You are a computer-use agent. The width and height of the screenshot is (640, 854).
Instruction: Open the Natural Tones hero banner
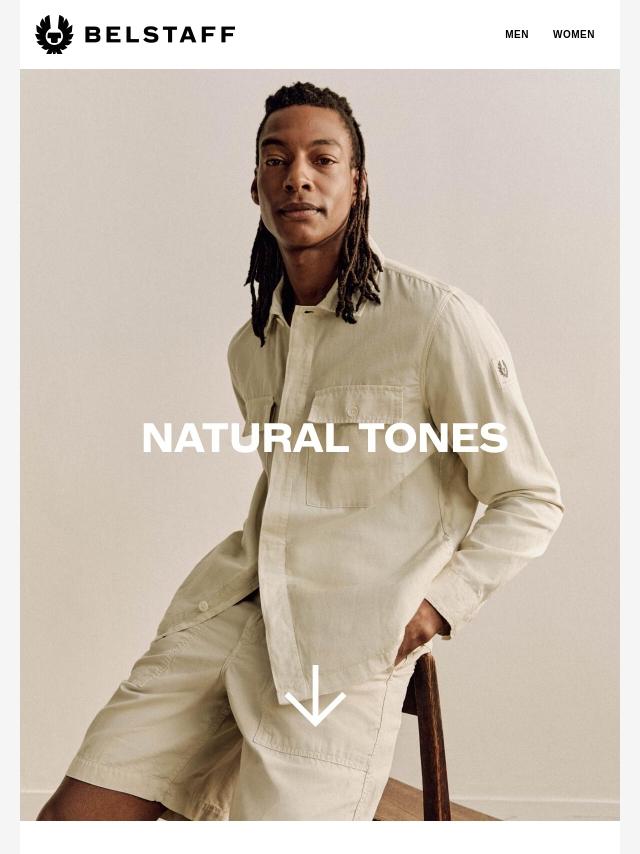(320, 444)
